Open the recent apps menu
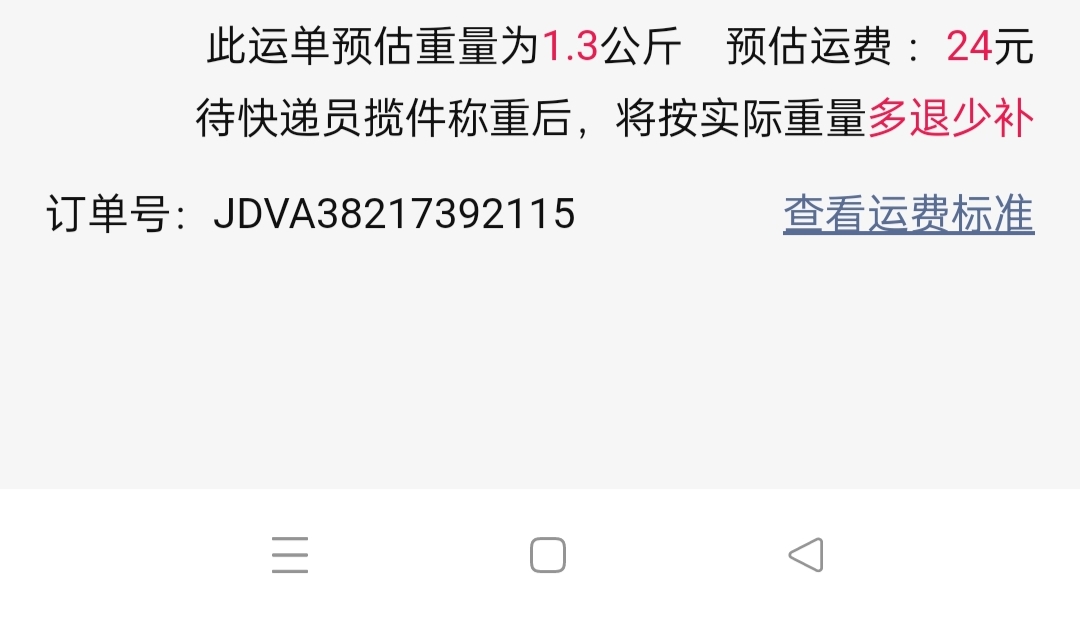 point(290,555)
